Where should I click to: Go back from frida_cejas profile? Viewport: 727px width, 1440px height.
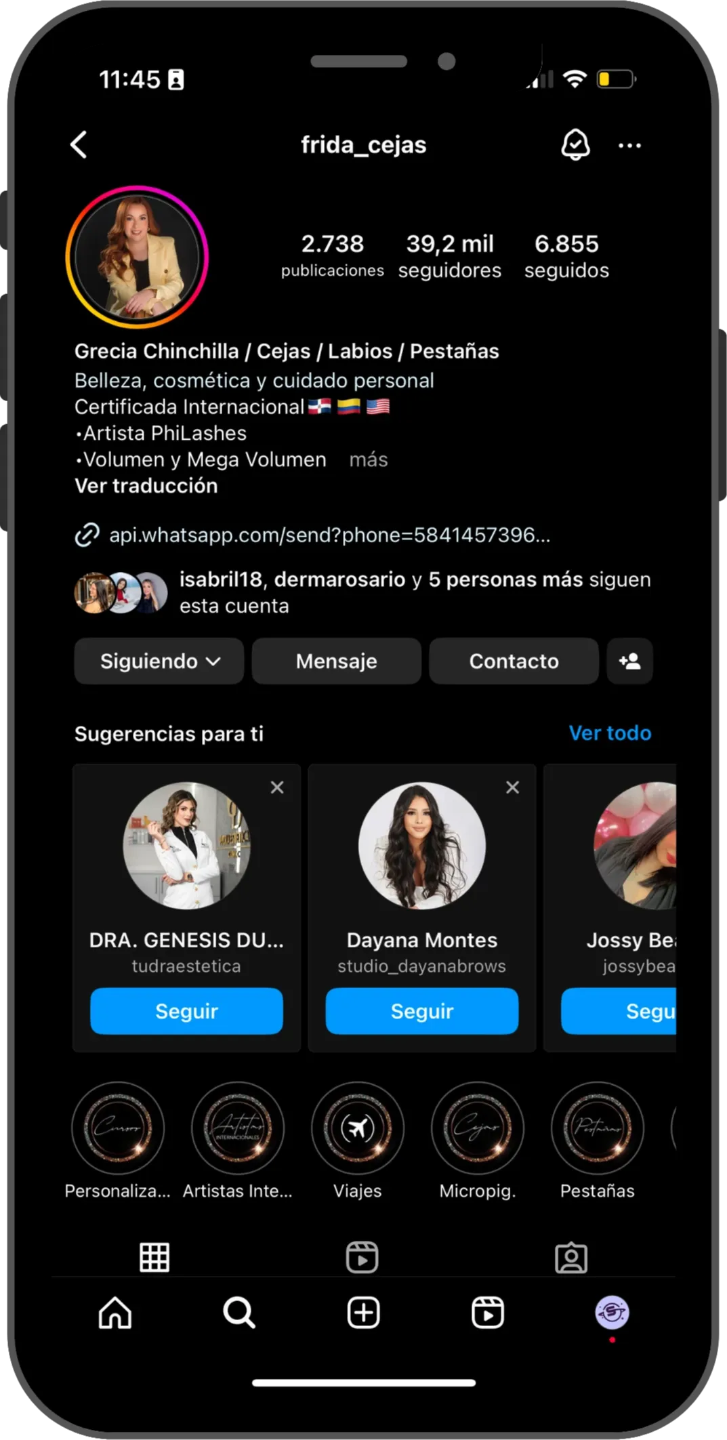click(79, 145)
